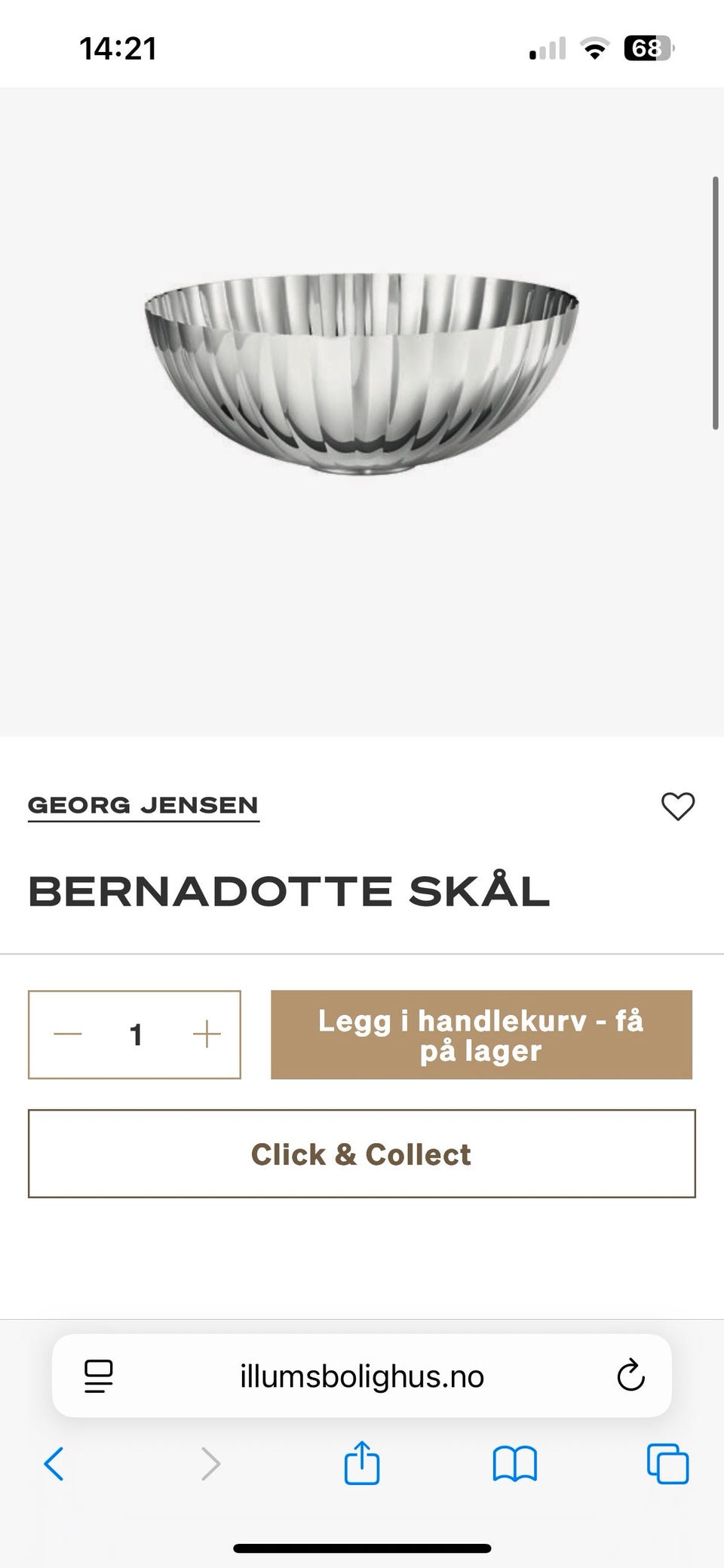
Task: Tap the BERNADOTTE SKÅL product title
Action: point(289,891)
